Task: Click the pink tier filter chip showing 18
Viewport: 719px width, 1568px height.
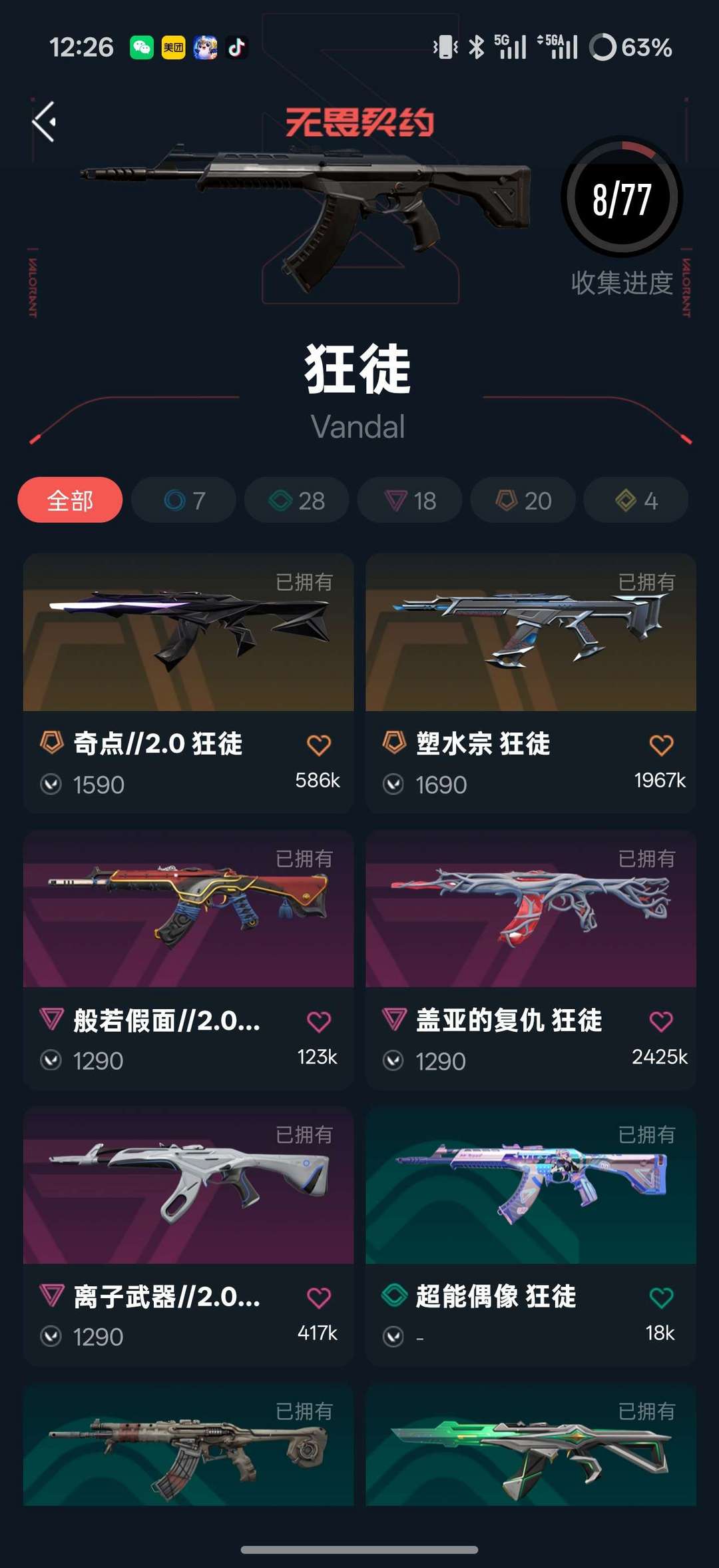Action: tap(409, 500)
